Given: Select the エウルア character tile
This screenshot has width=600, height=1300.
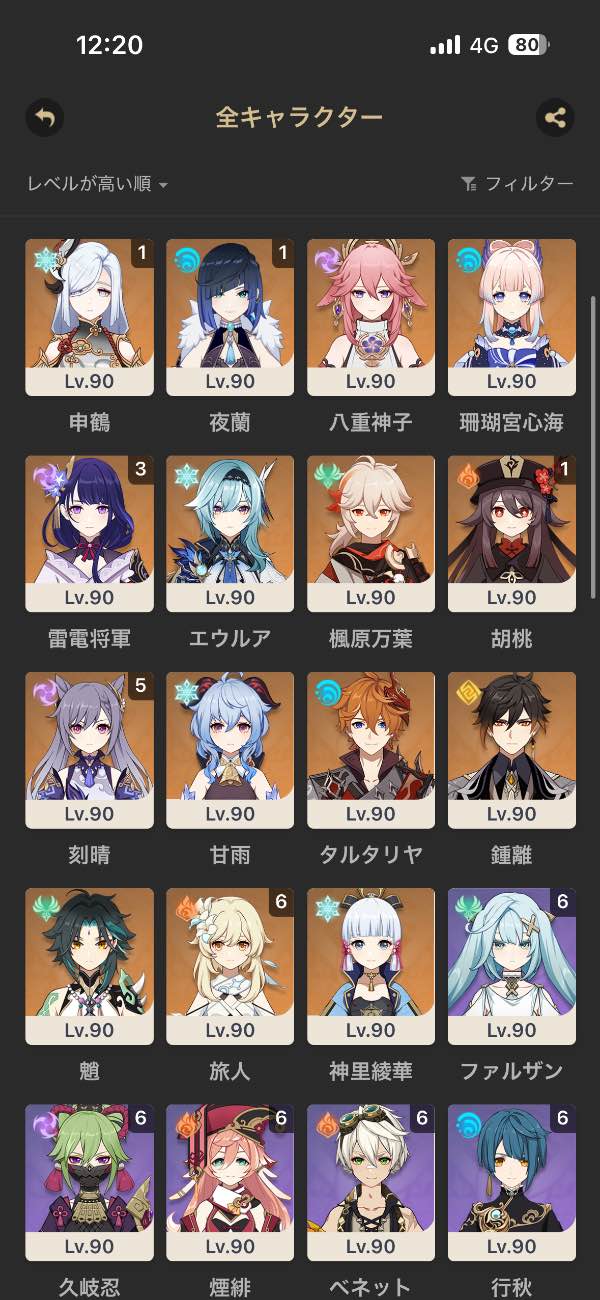Looking at the screenshot, I should coord(230,533).
